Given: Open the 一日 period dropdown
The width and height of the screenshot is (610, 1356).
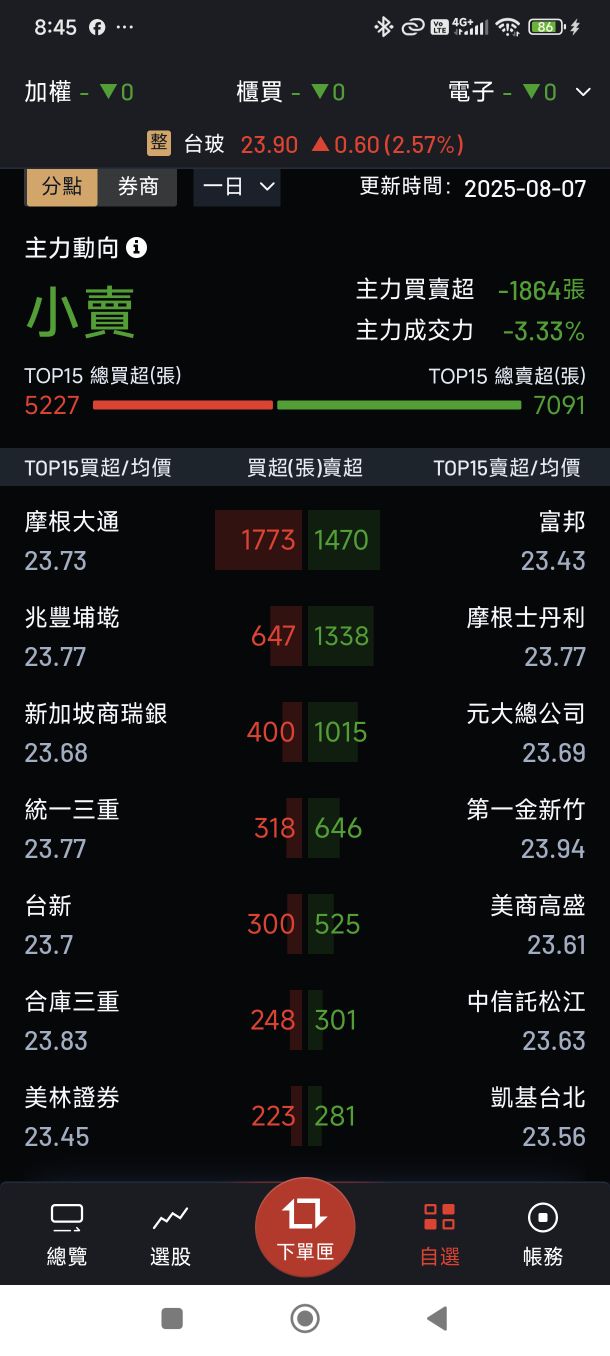Looking at the screenshot, I should point(237,187).
